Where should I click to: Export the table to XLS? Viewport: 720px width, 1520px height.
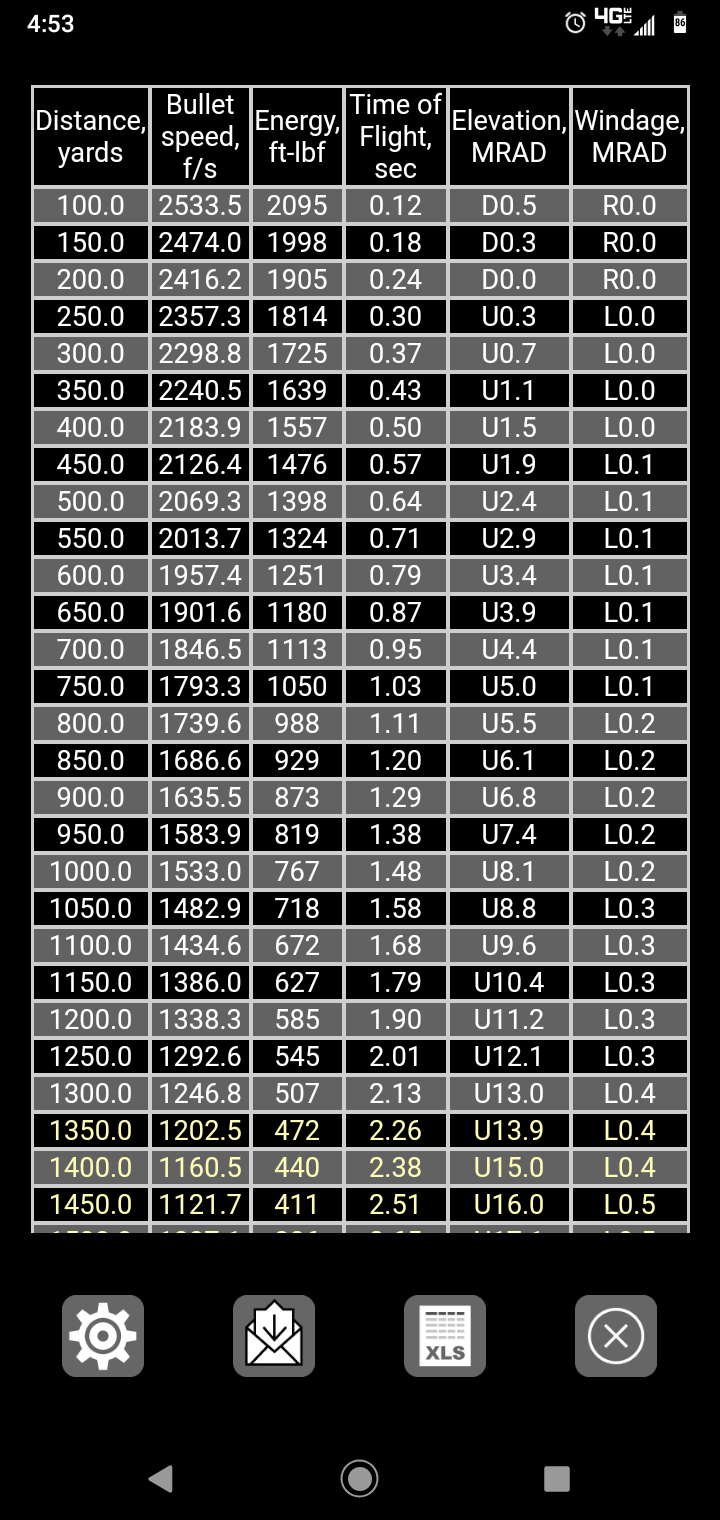point(445,1336)
